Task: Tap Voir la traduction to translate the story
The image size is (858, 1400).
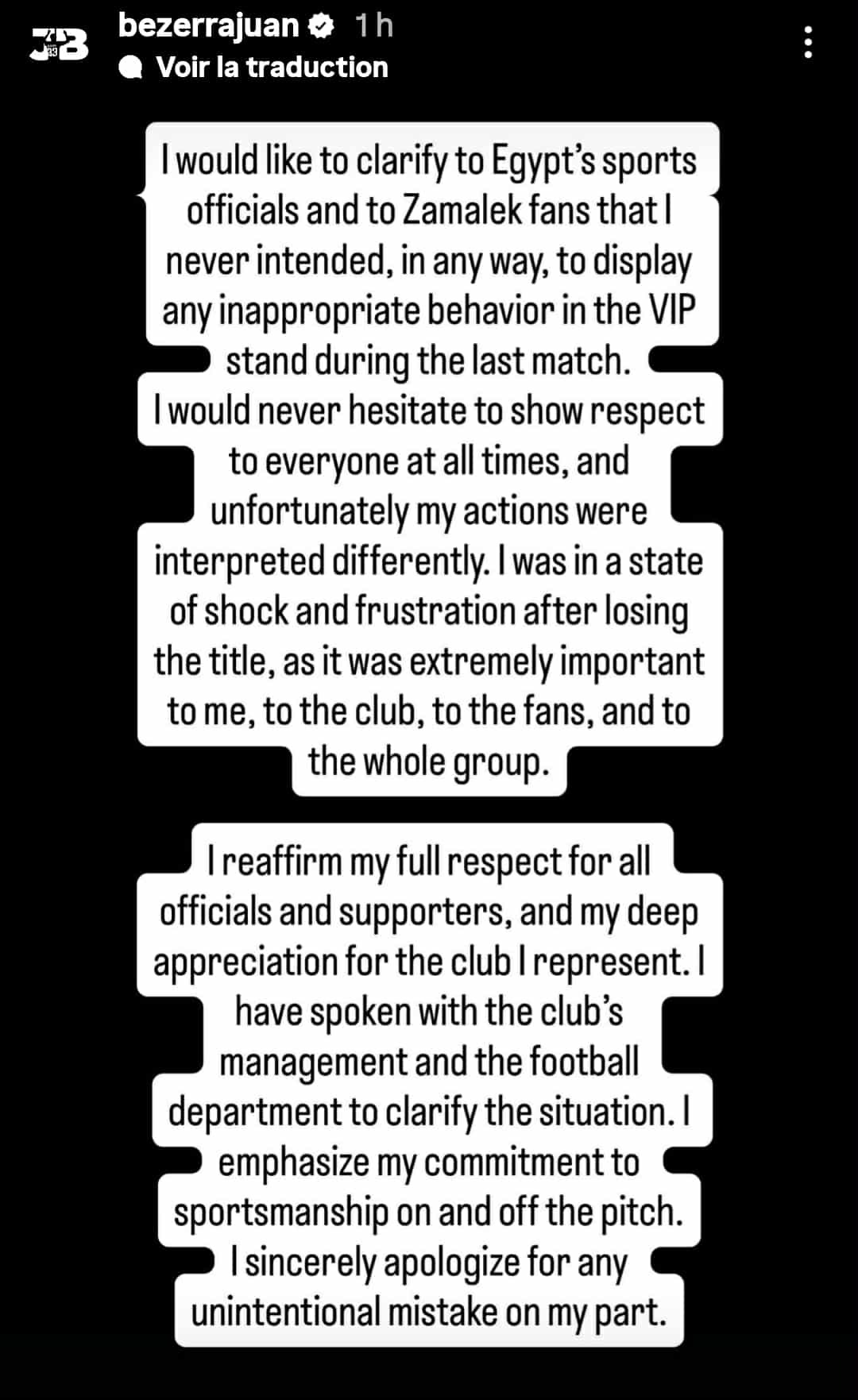Action: coord(271,67)
